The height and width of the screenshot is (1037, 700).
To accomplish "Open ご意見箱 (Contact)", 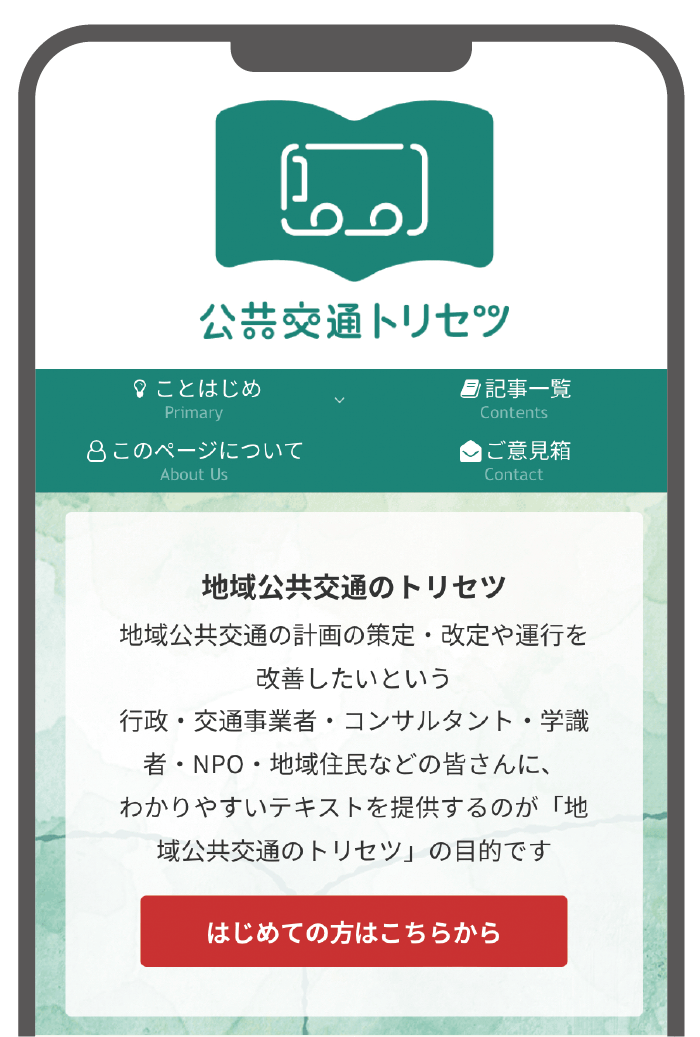I will point(515,460).
